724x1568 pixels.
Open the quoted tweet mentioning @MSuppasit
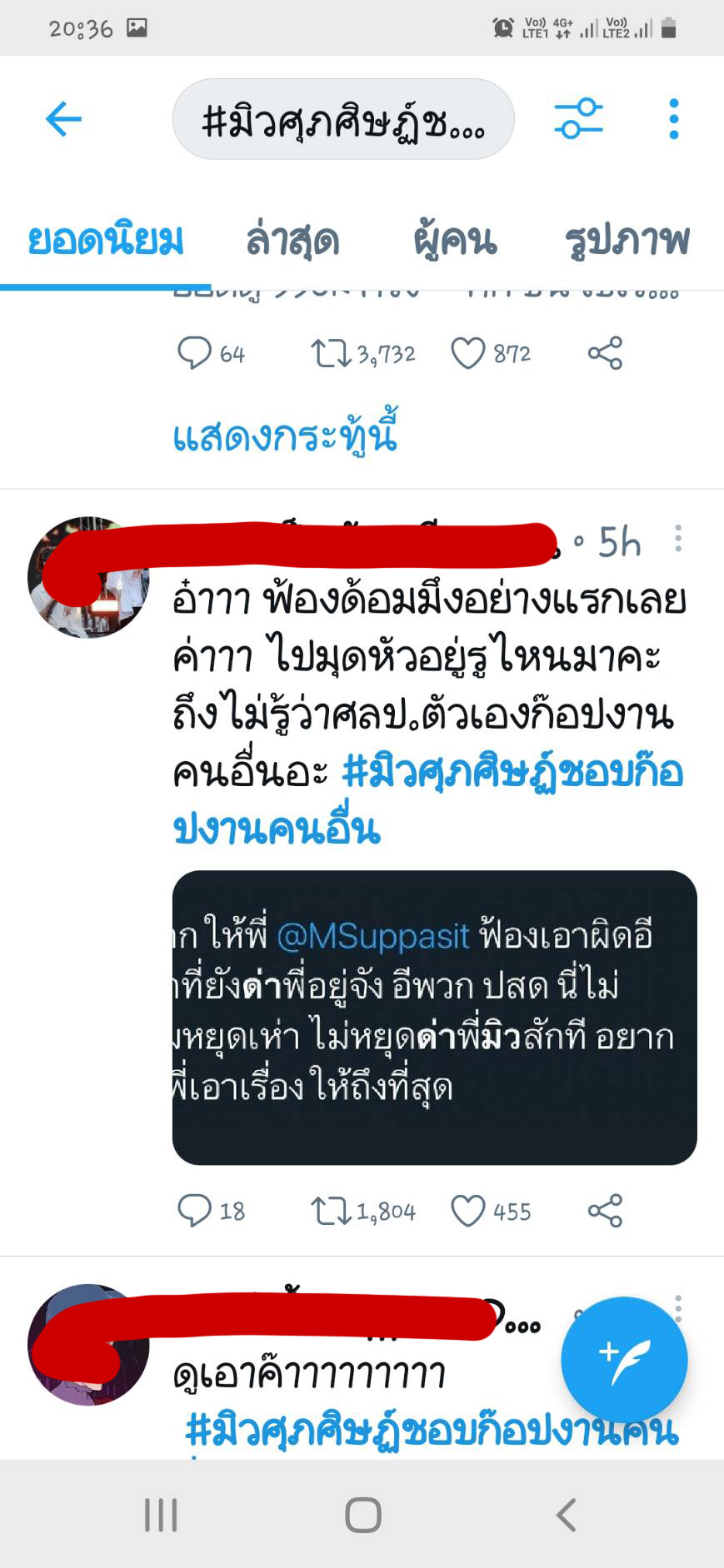pos(434,1017)
